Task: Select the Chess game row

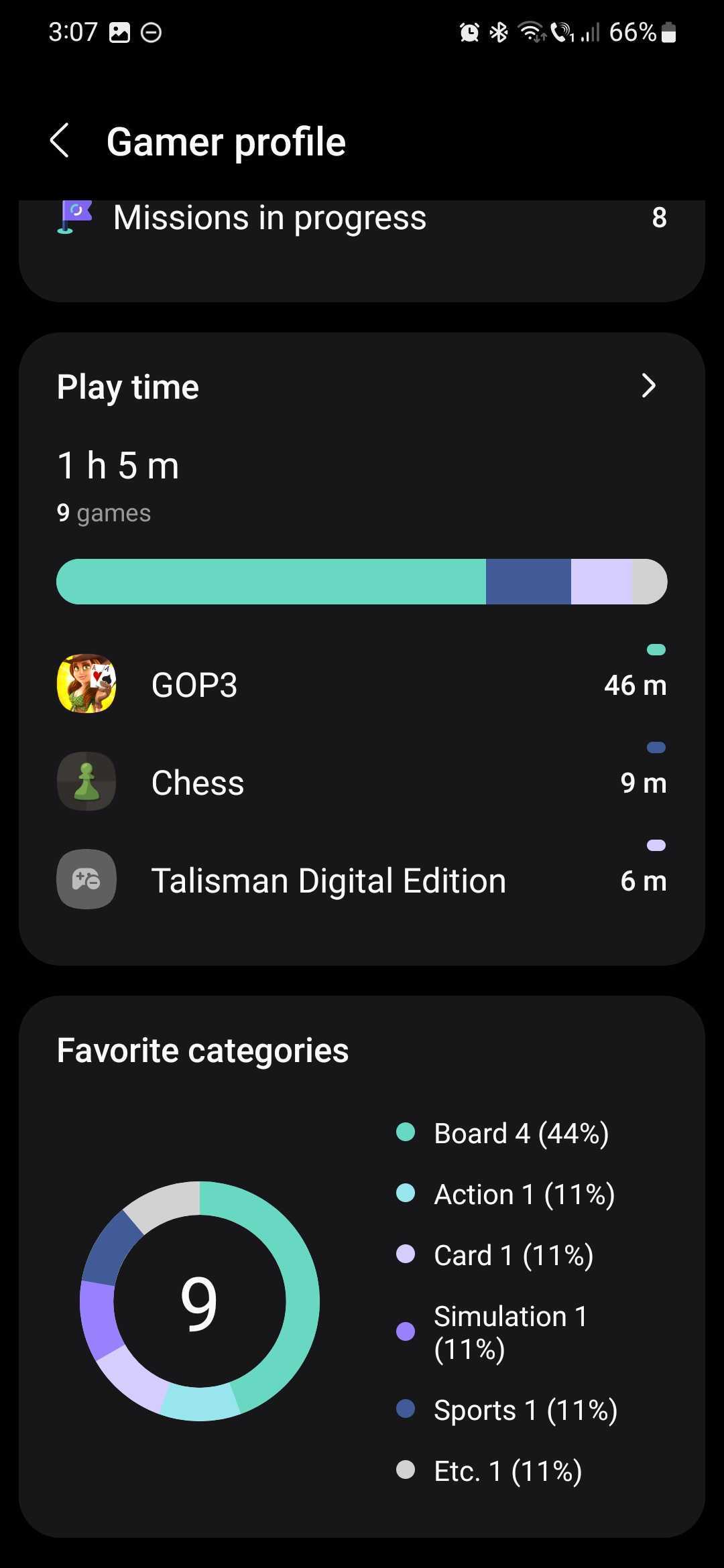Action: coord(362,783)
